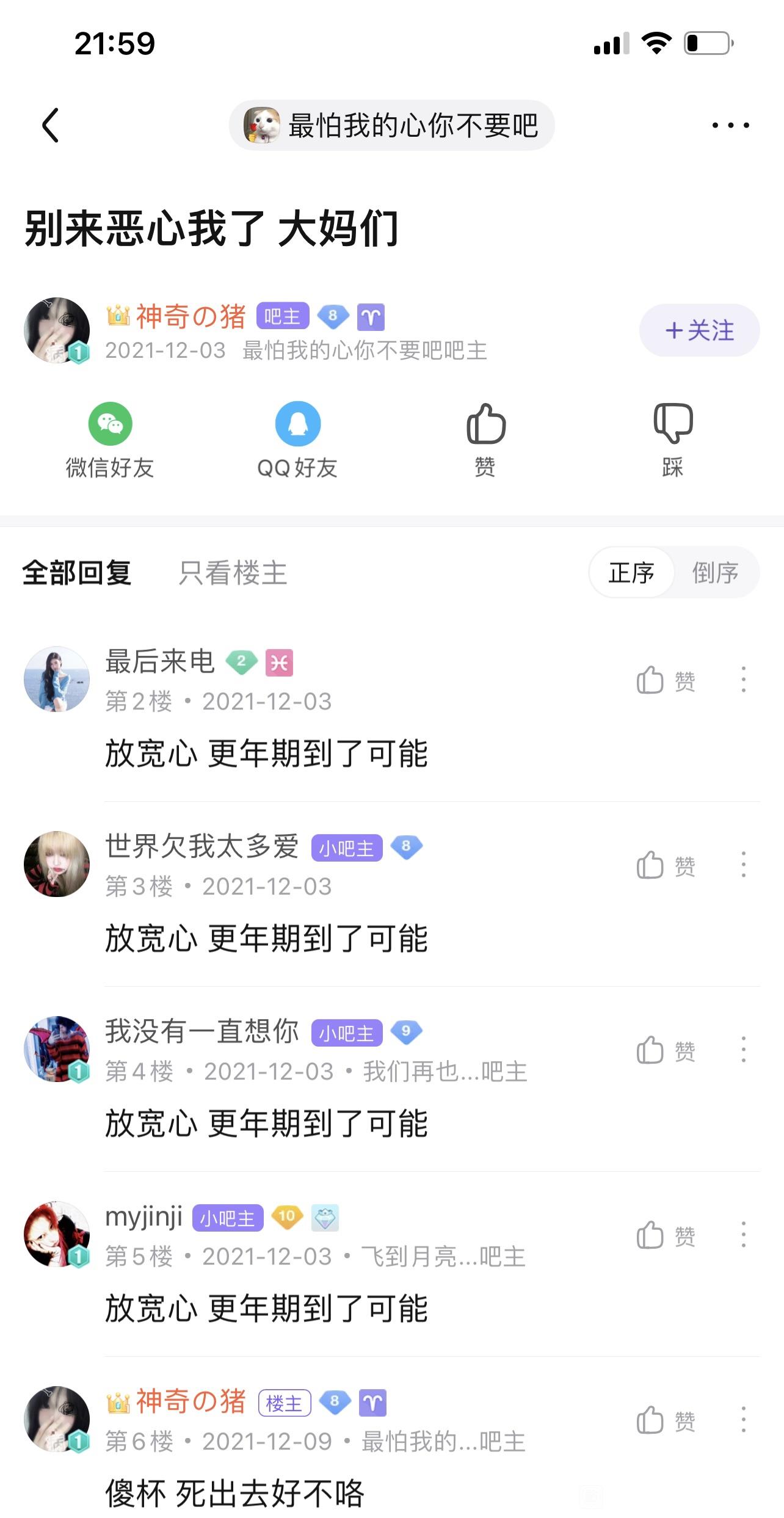Open more options on 我没有一直想你's reply
This screenshot has width=784, height=1518.
tap(743, 1050)
